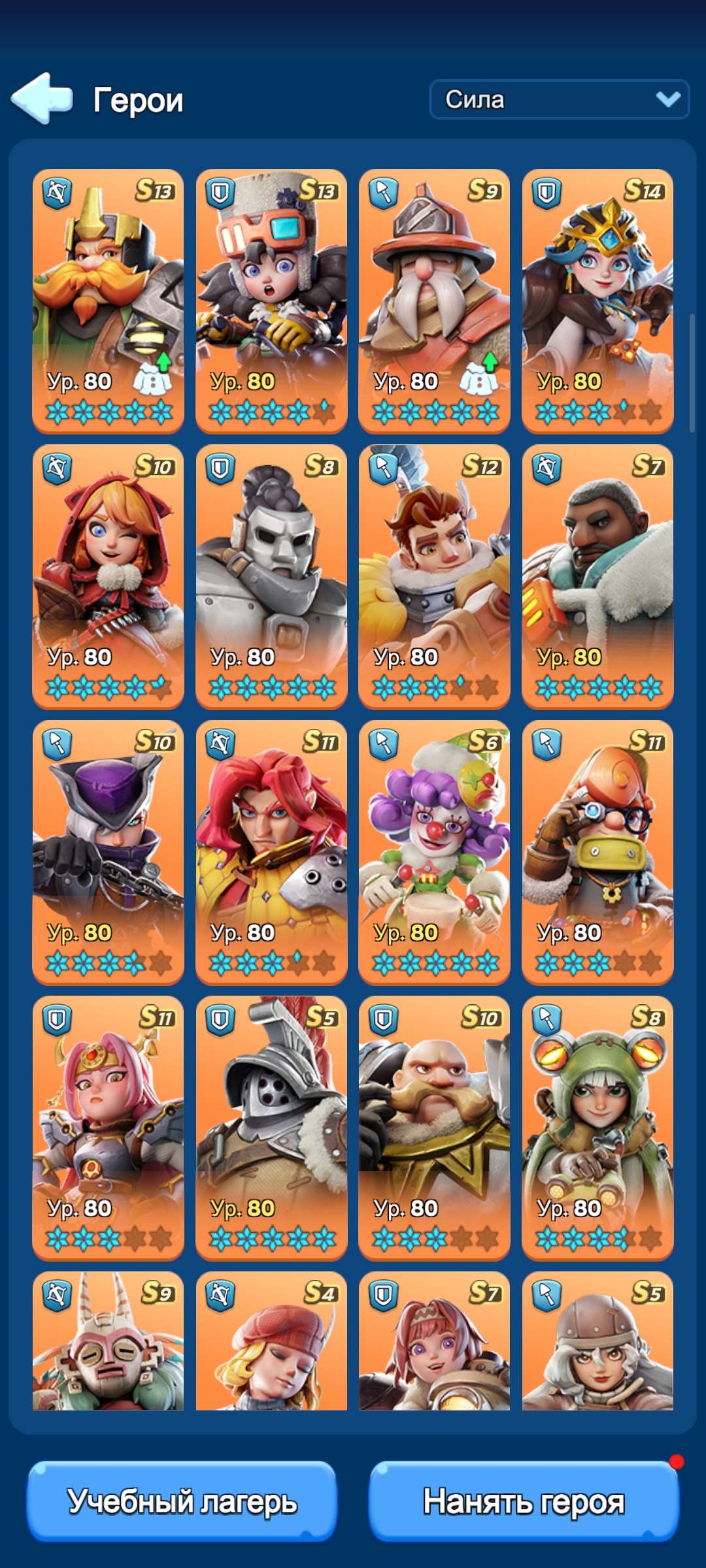The height and width of the screenshot is (1568, 706).
Task: Open the S8 hero with metal mask
Action: point(271,576)
